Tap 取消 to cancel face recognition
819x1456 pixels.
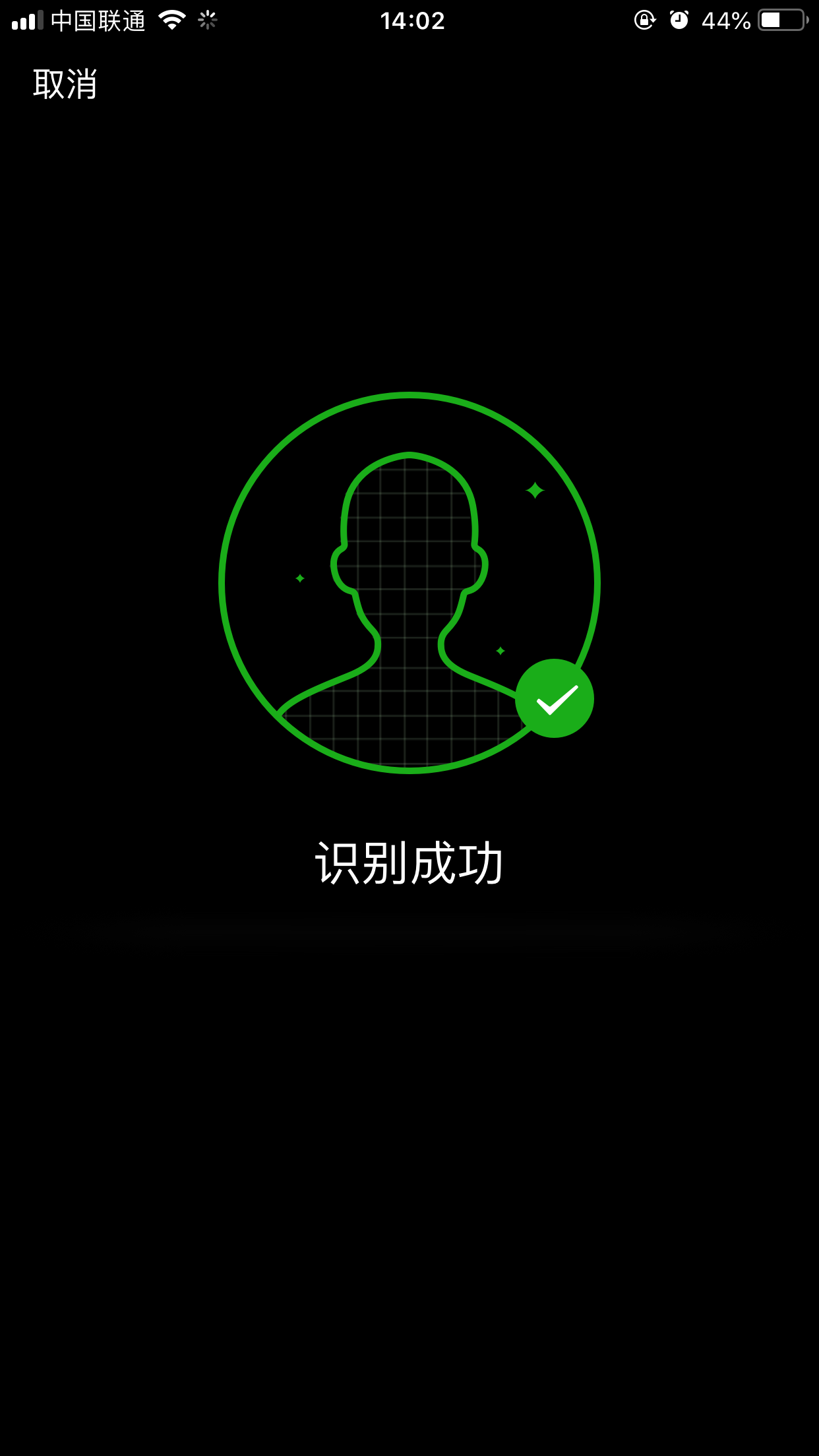point(65,84)
